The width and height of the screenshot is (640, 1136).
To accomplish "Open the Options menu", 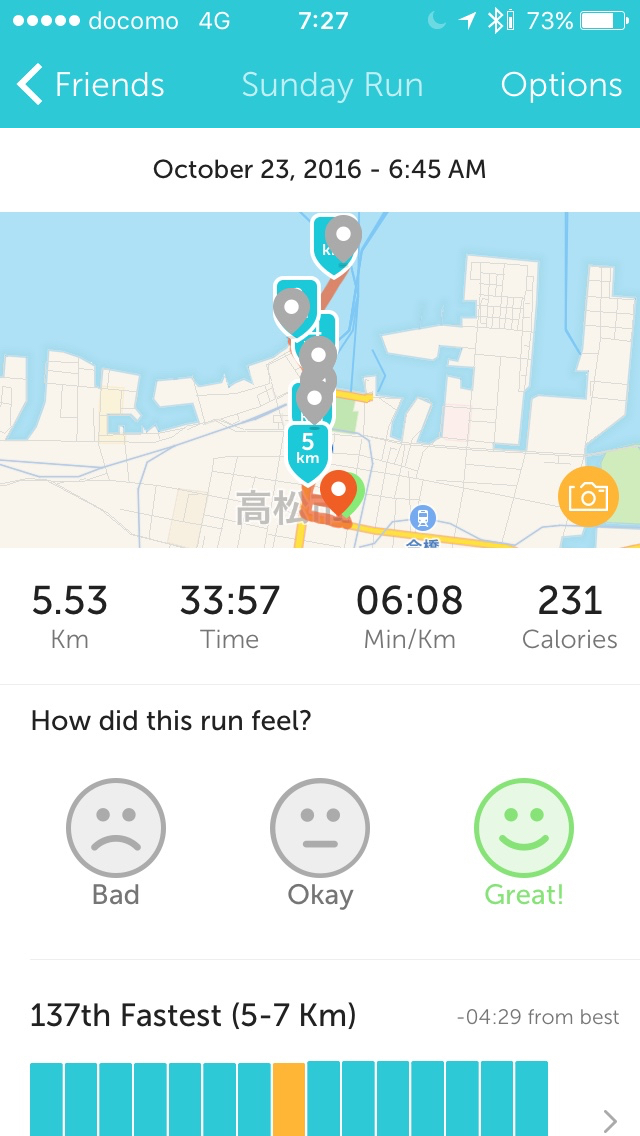I will [x=561, y=85].
